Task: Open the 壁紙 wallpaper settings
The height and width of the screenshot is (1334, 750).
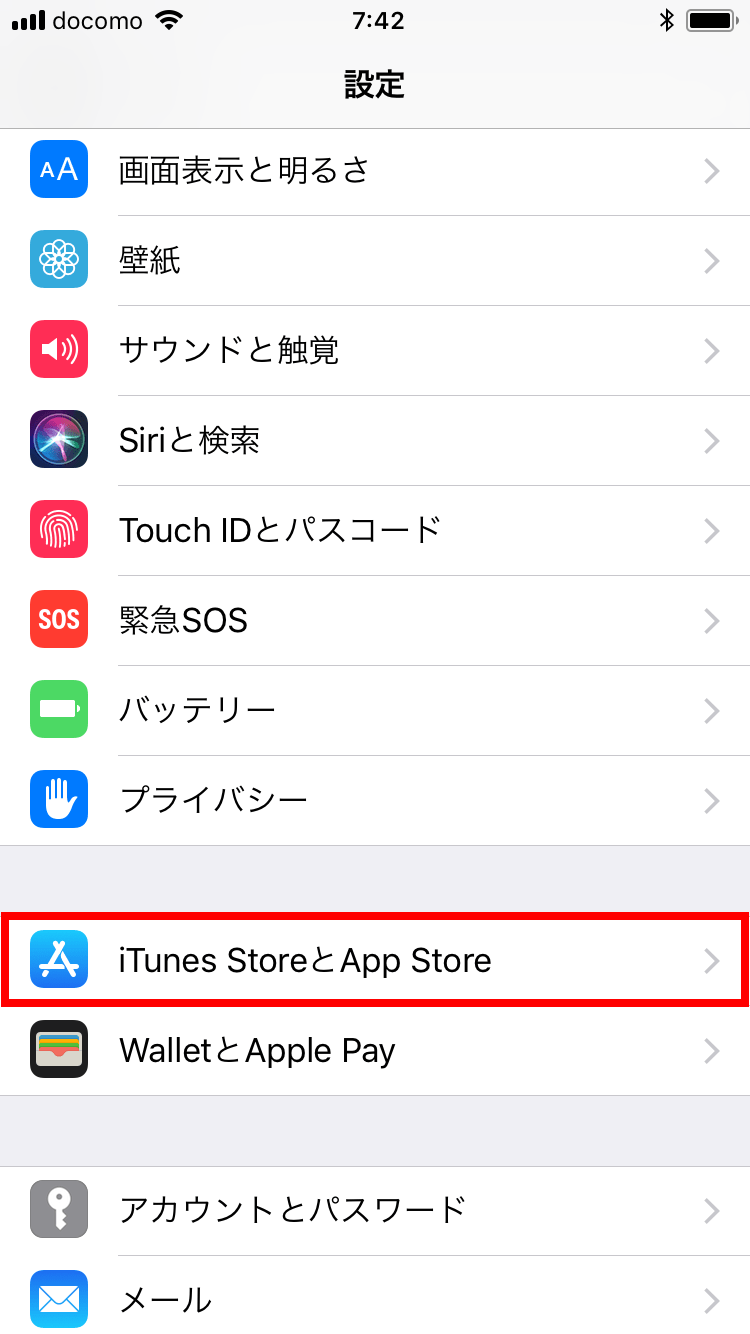Action: click(x=375, y=261)
